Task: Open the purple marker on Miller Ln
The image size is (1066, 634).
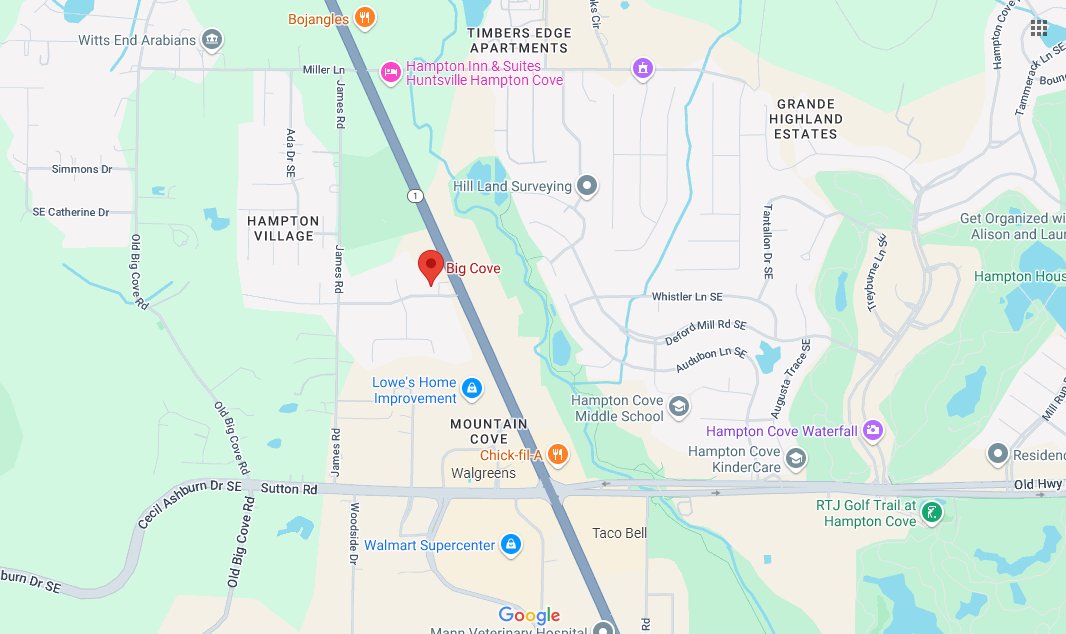Action: (643, 68)
